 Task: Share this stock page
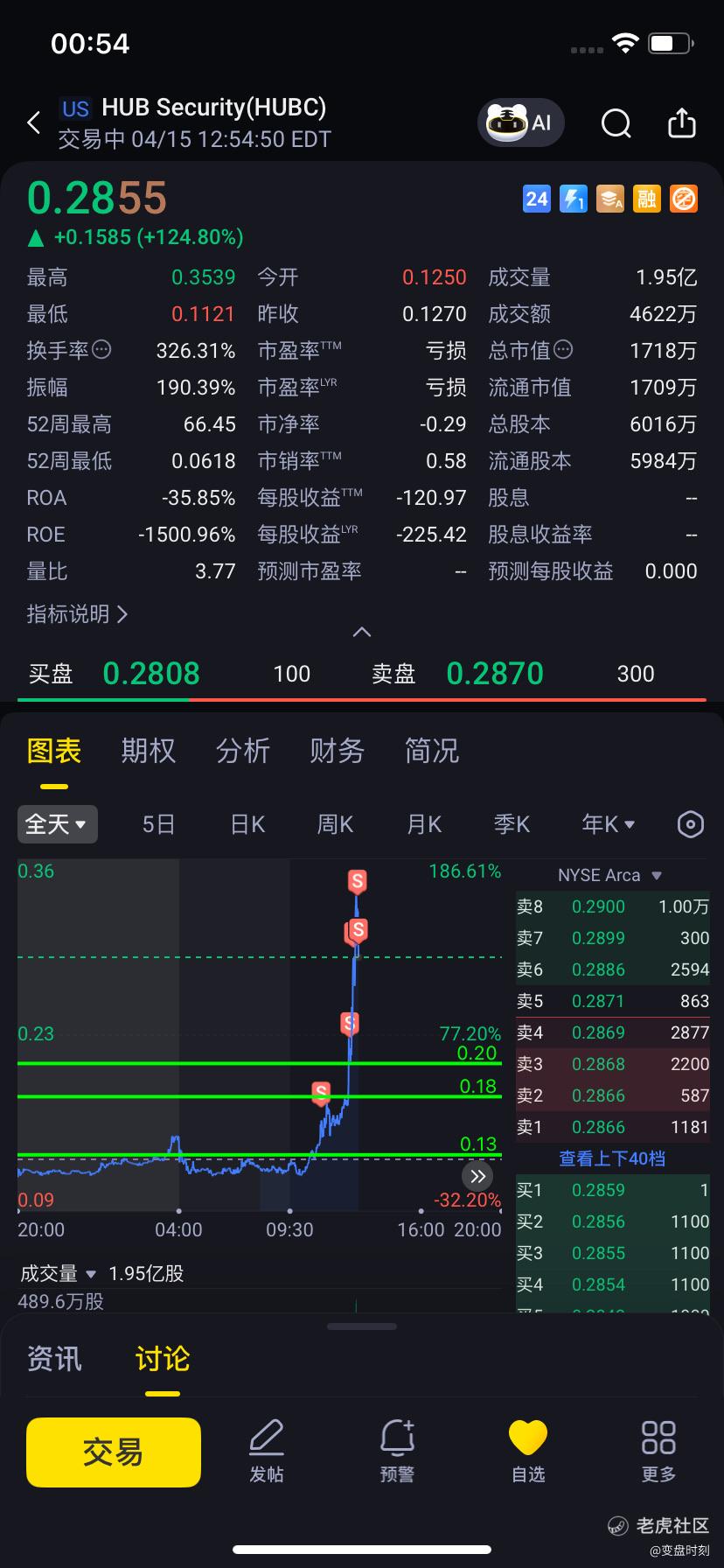pyautogui.click(x=681, y=123)
